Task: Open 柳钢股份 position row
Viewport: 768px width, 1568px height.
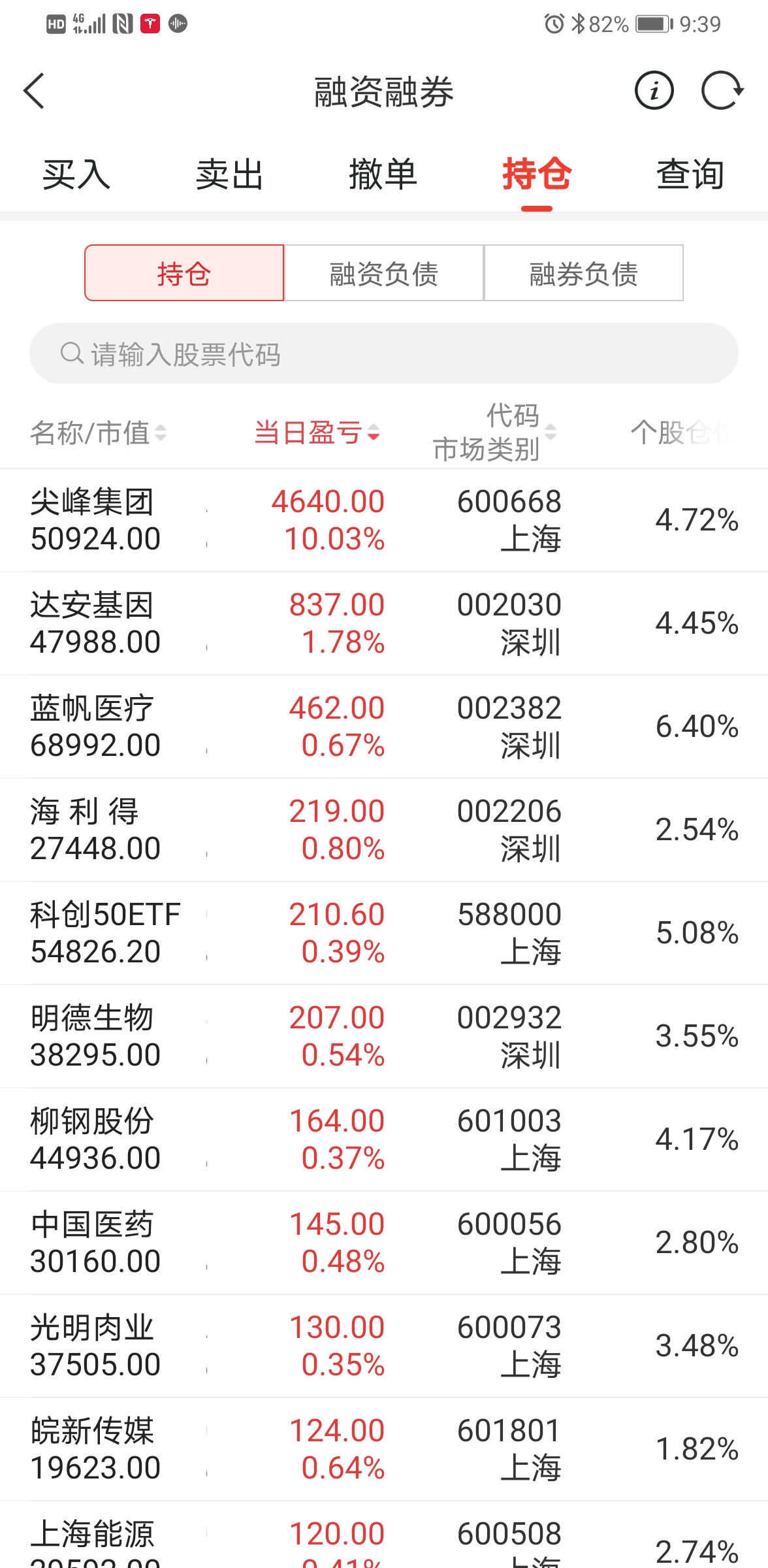Action: click(384, 1139)
